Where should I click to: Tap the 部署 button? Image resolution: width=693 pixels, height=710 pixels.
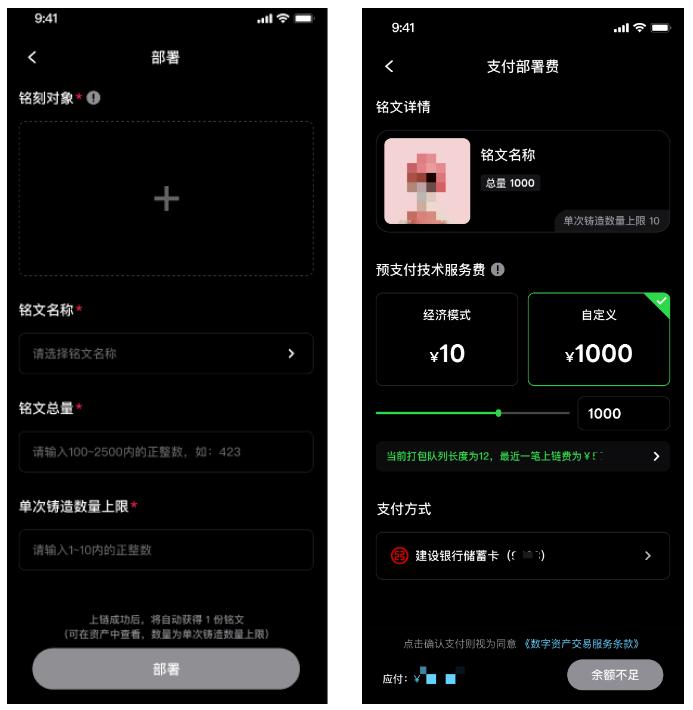click(x=166, y=669)
